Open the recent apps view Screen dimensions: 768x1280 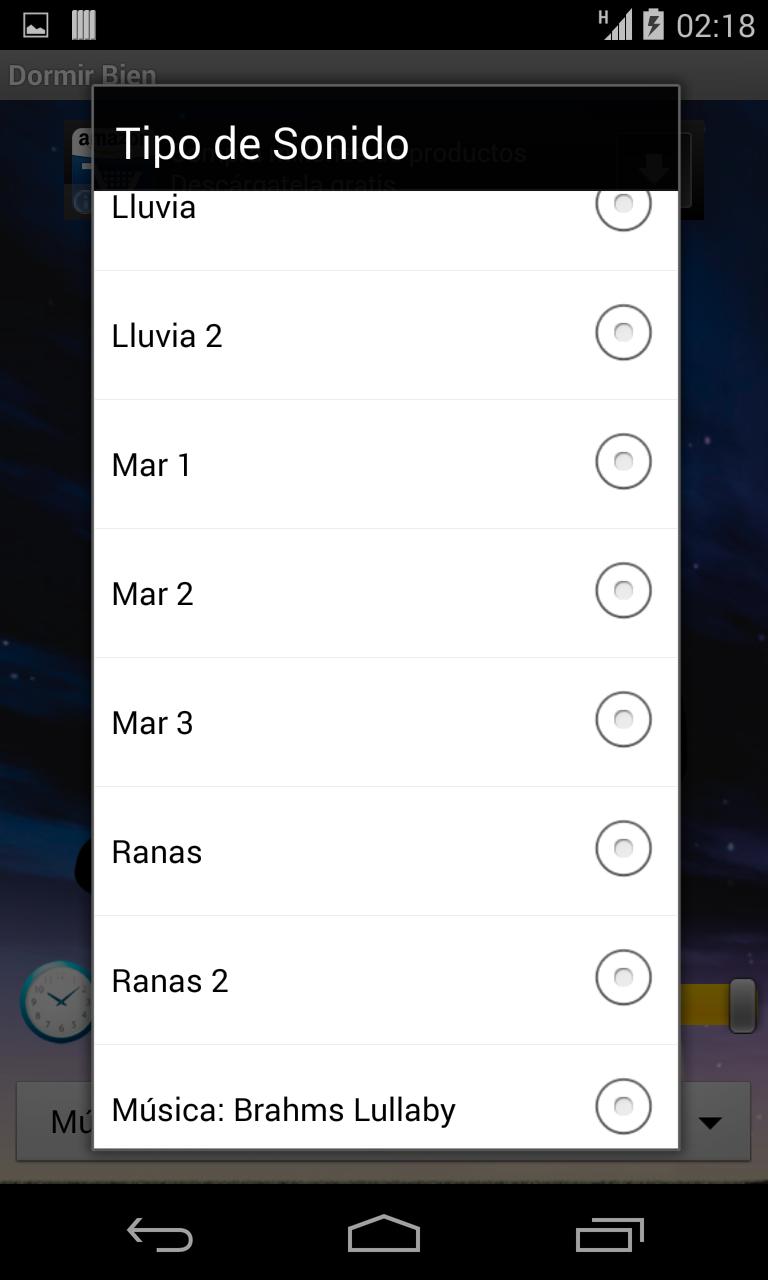(x=609, y=1236)
